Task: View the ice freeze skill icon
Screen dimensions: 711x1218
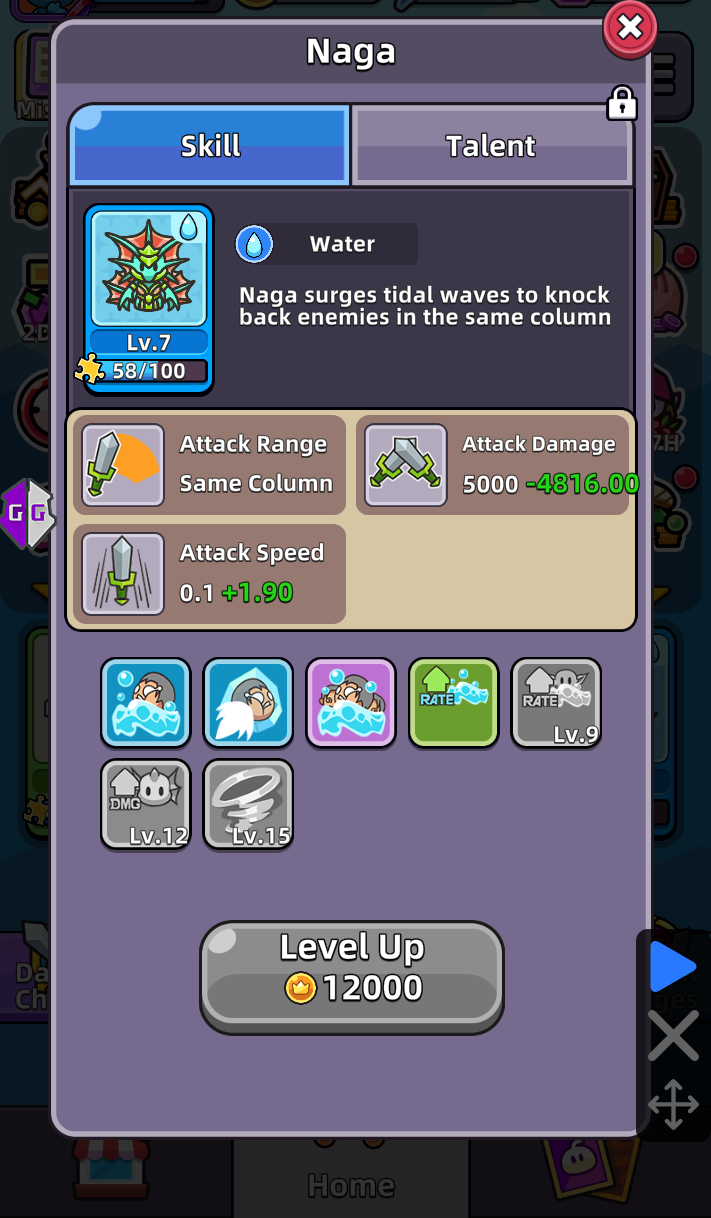Action: [x=248, y=702]
